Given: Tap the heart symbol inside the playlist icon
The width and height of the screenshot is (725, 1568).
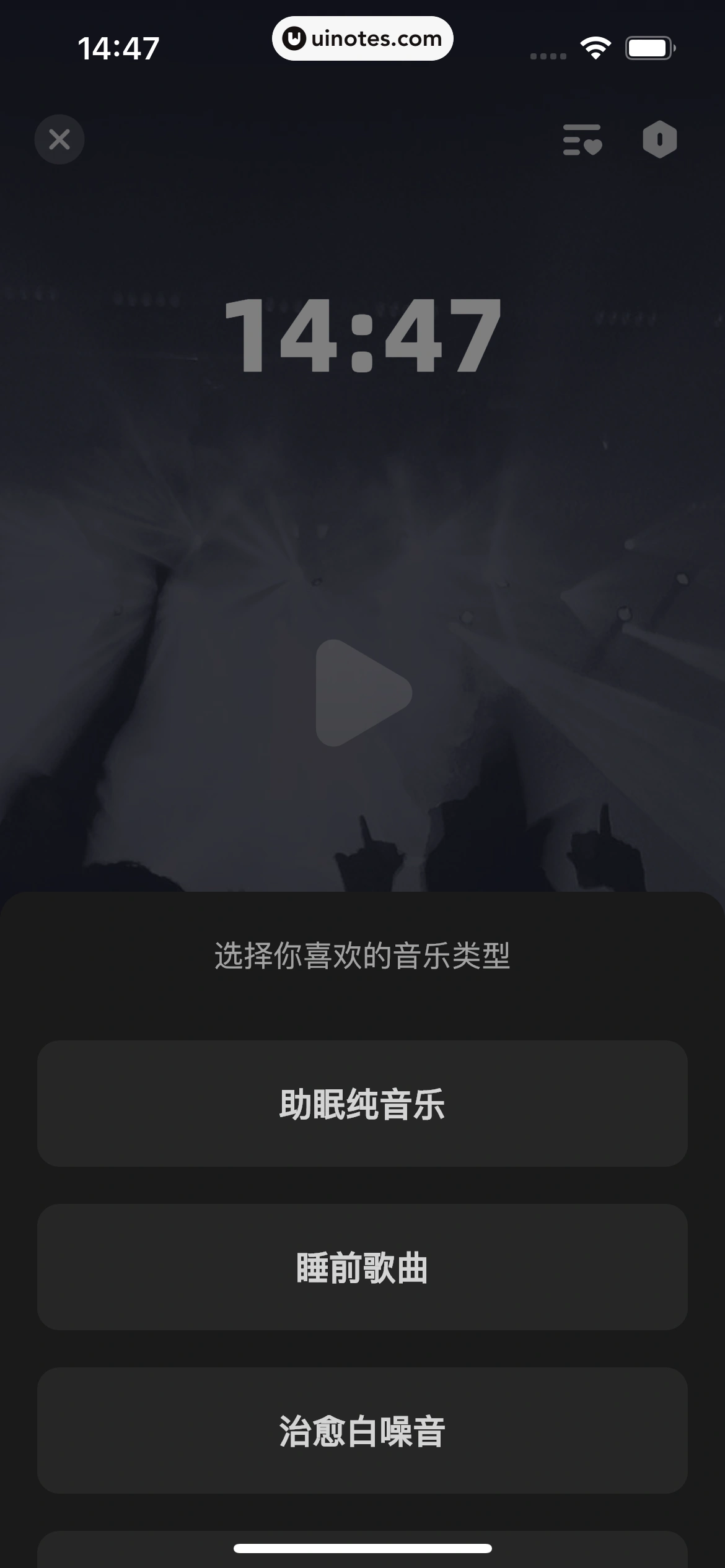Looking at the screenshot, I should tap(594, 147).
